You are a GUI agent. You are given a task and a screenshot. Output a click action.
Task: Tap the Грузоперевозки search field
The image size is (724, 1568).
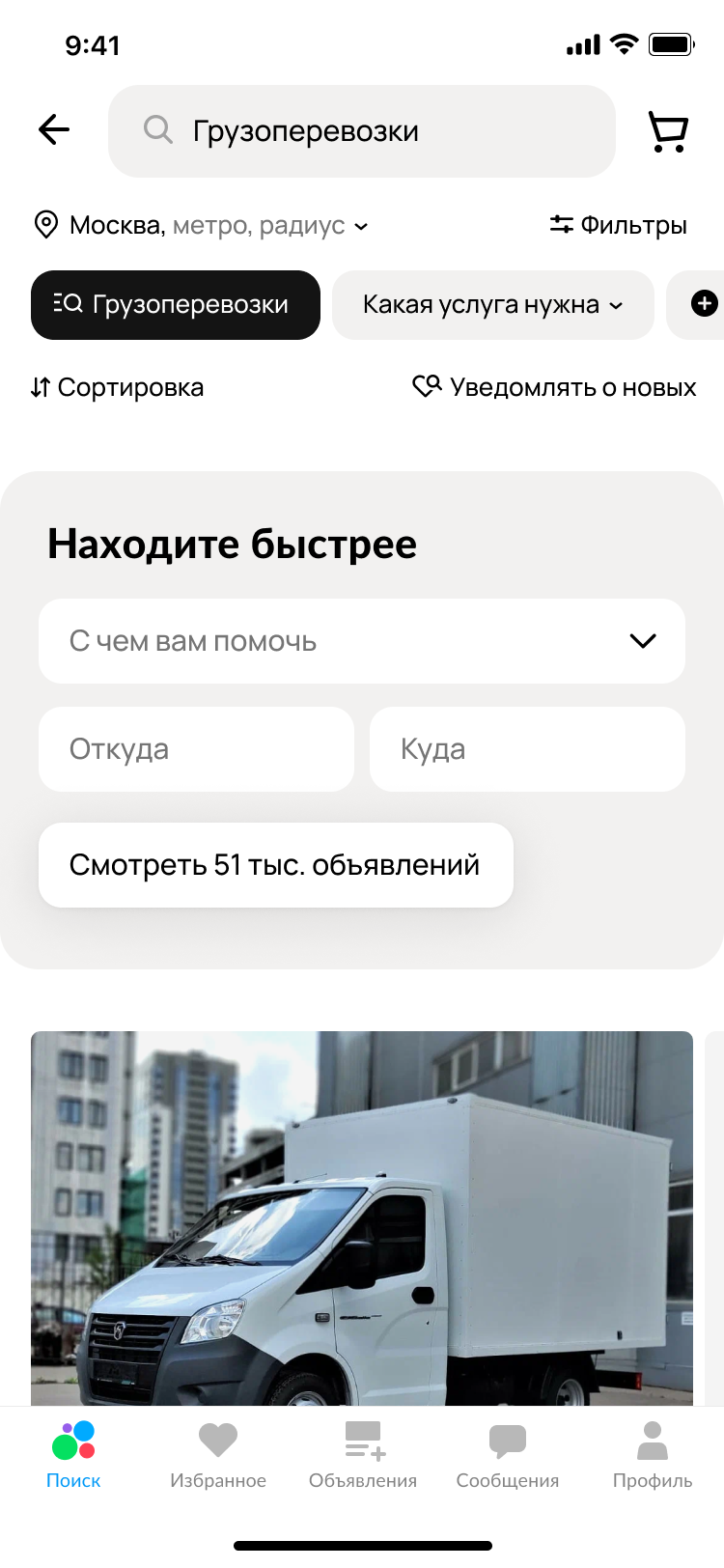pos(362,131)
